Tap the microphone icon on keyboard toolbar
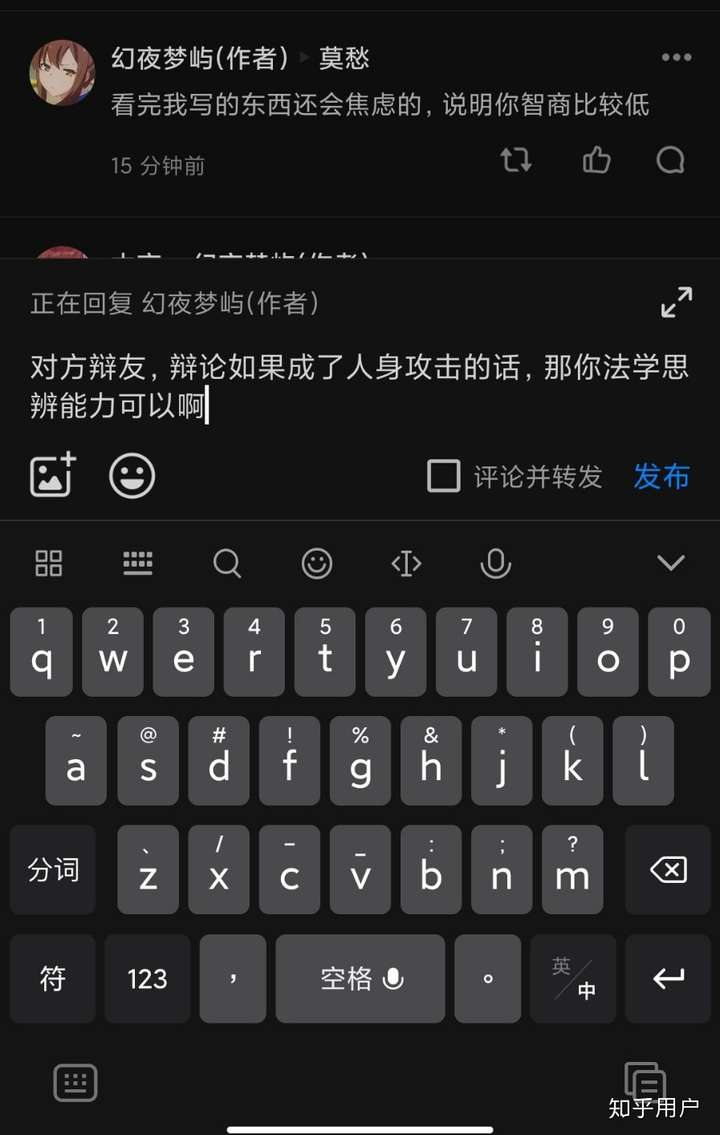 [x=495, y=563]
